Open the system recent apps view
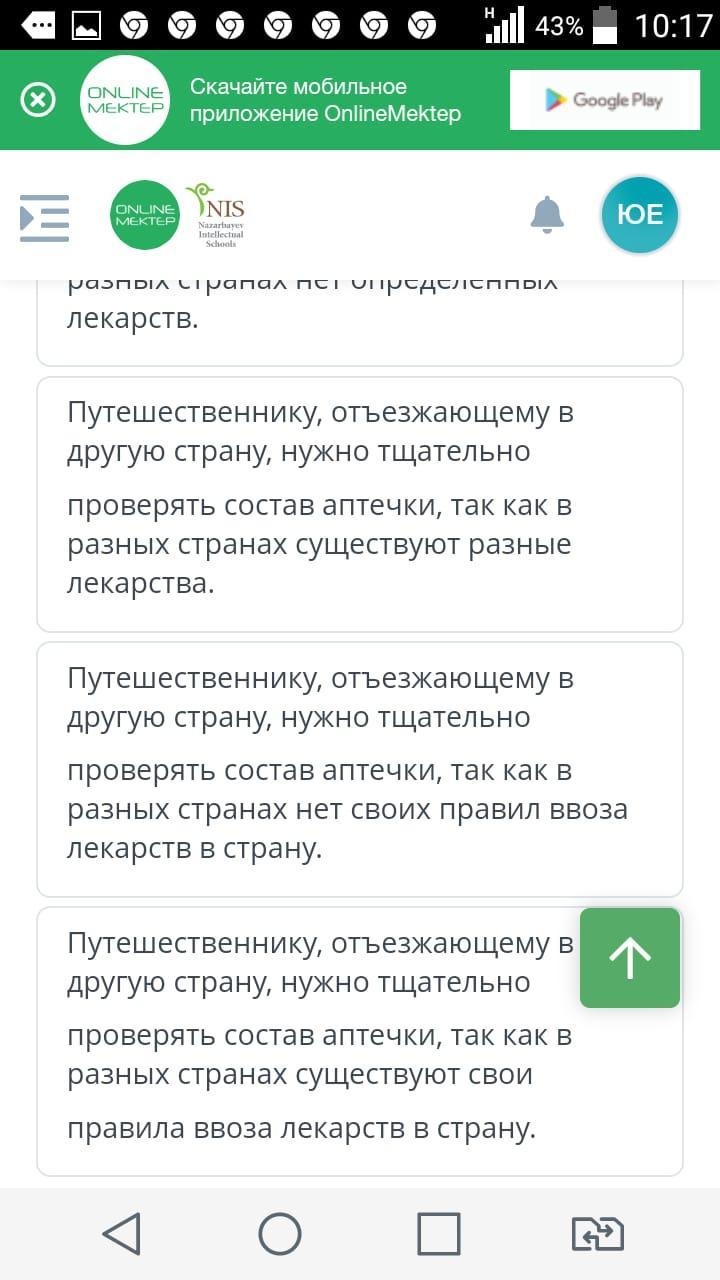The width and height of the screenshot is (720, 1280). pos(439,1234)
